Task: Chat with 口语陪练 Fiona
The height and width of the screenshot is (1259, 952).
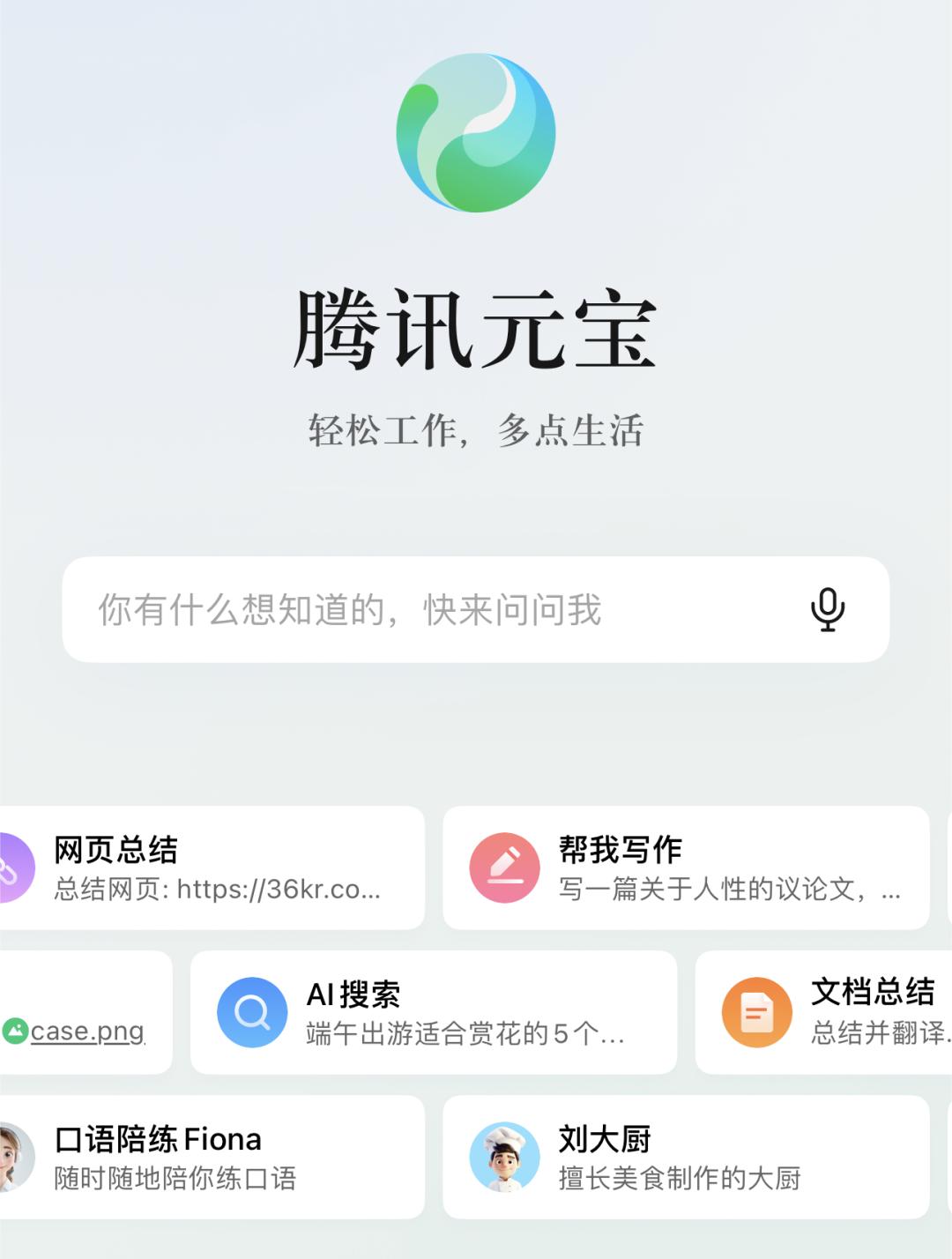Action: tap(212, 1157)
